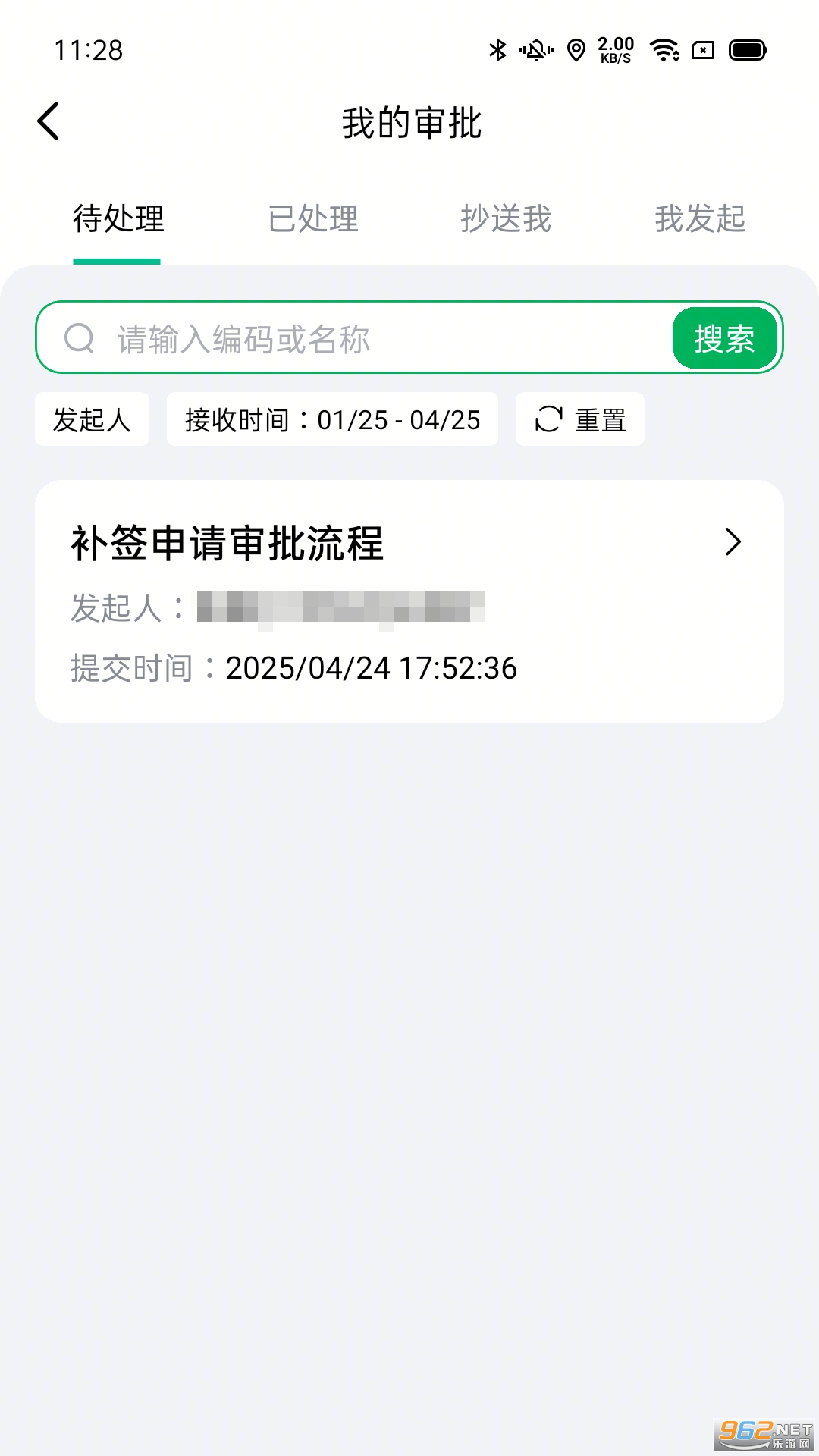This screenshot has width=819, height=1456.
Task: Toggle the 待处理 filter state
Action: coord(117,220)
